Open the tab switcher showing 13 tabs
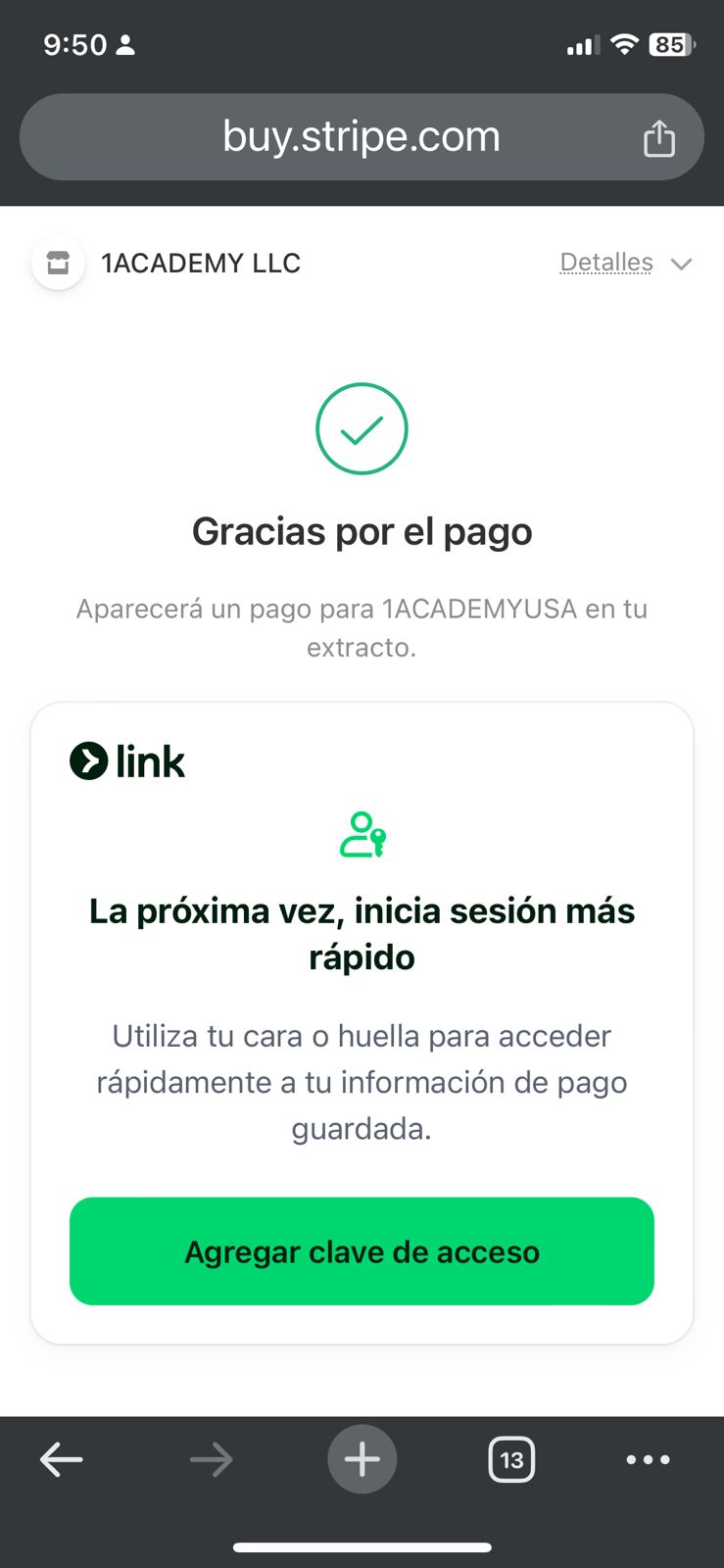 [x=511, y=1459]
